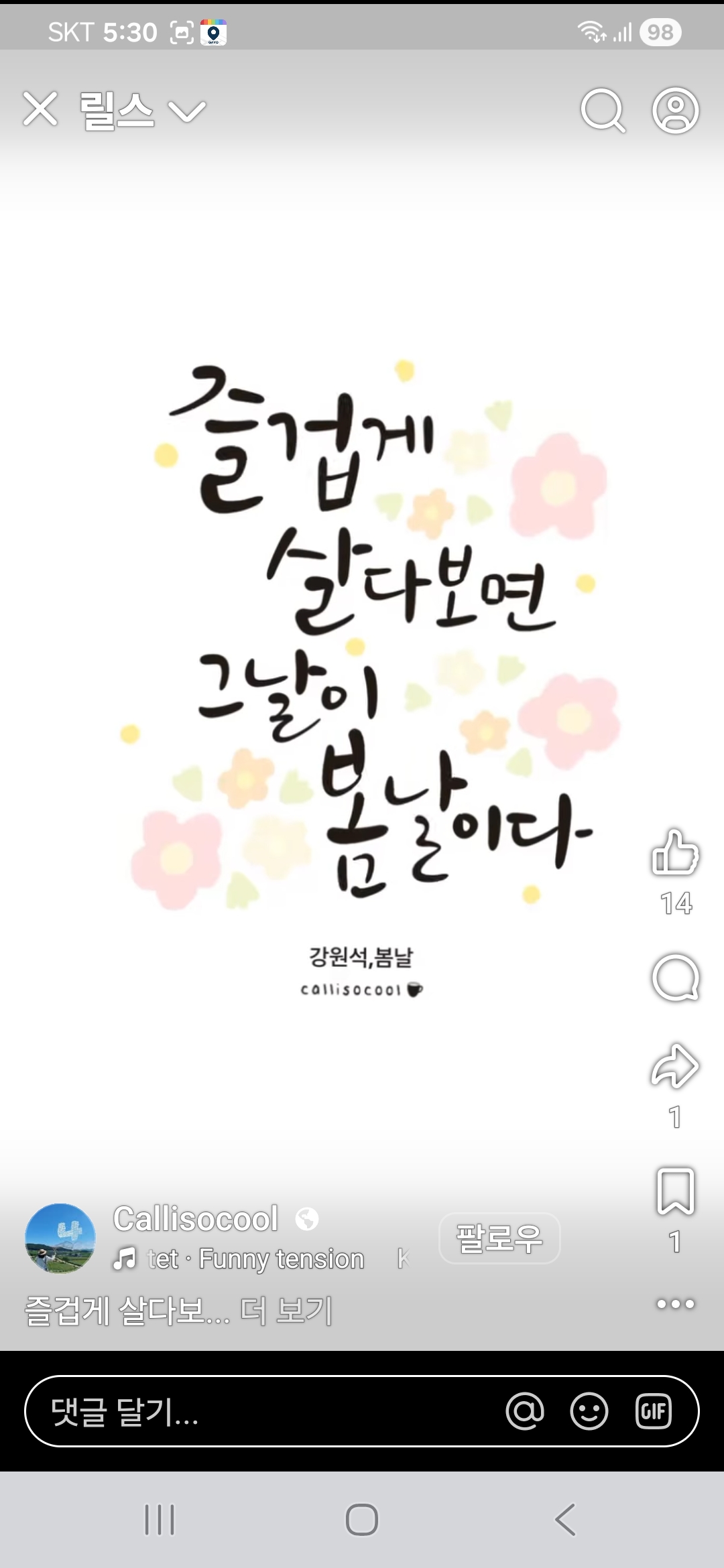
Task: Open Callisocool profile picture
Action: (x=60, y=1238)
